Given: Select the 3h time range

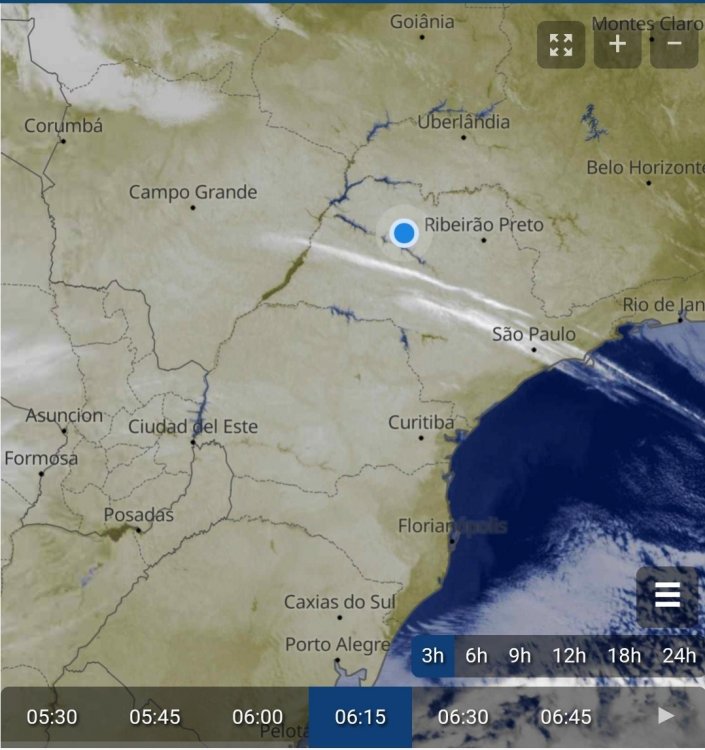Looking at the screenshot, I should 433,656.
